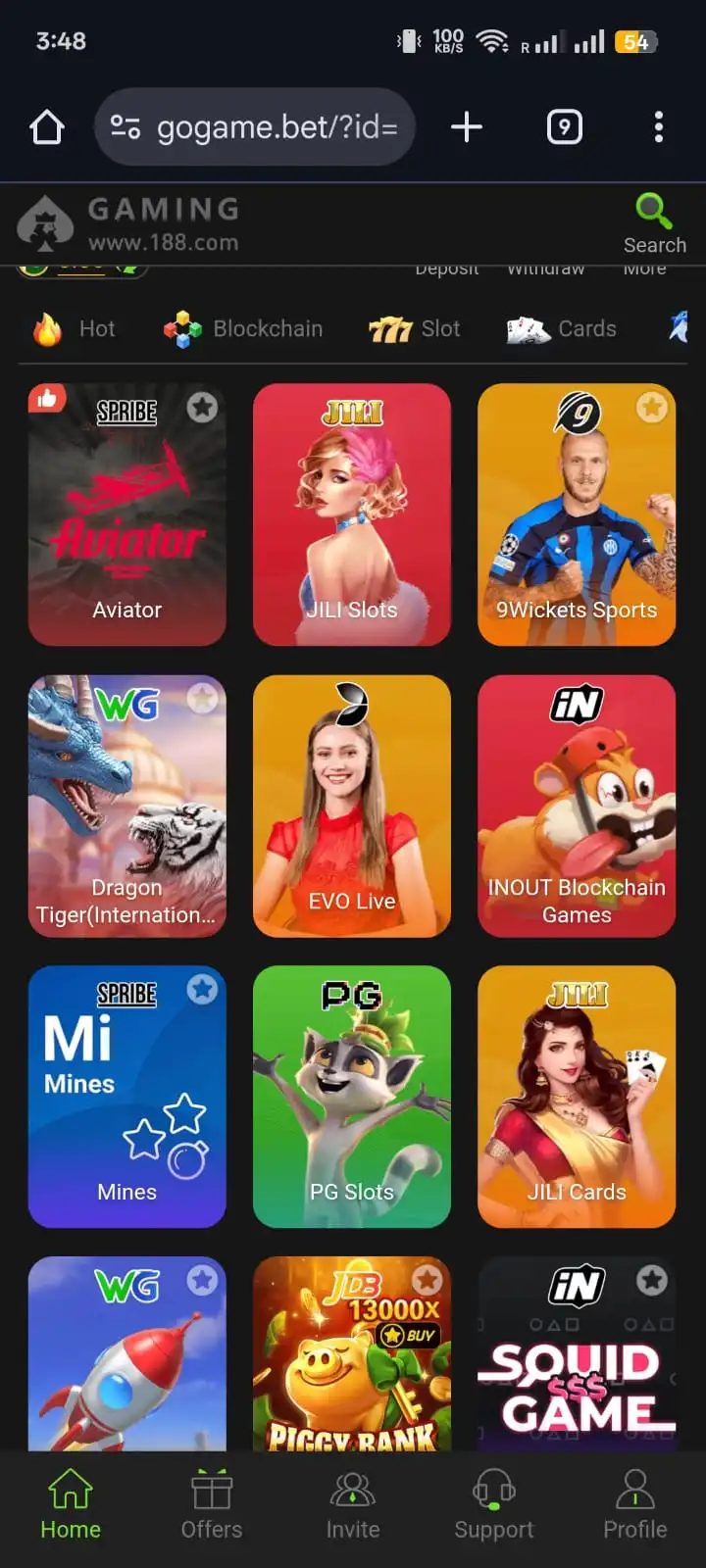Go to the Offers tab
This screenshot has height=1568, width=706.
(x=212, y=1505)
